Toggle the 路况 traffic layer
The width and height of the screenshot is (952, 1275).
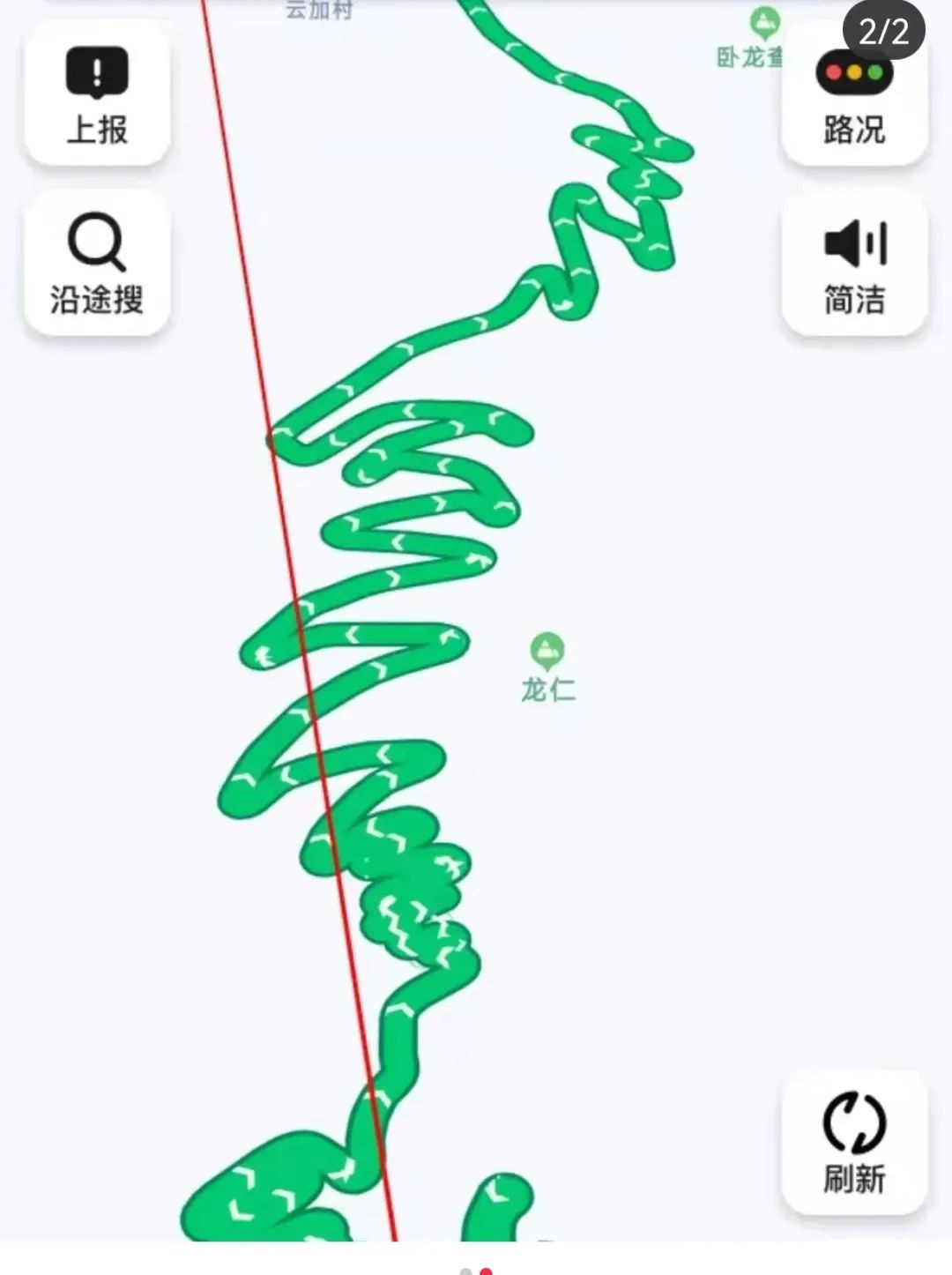(x=853, y=97)
